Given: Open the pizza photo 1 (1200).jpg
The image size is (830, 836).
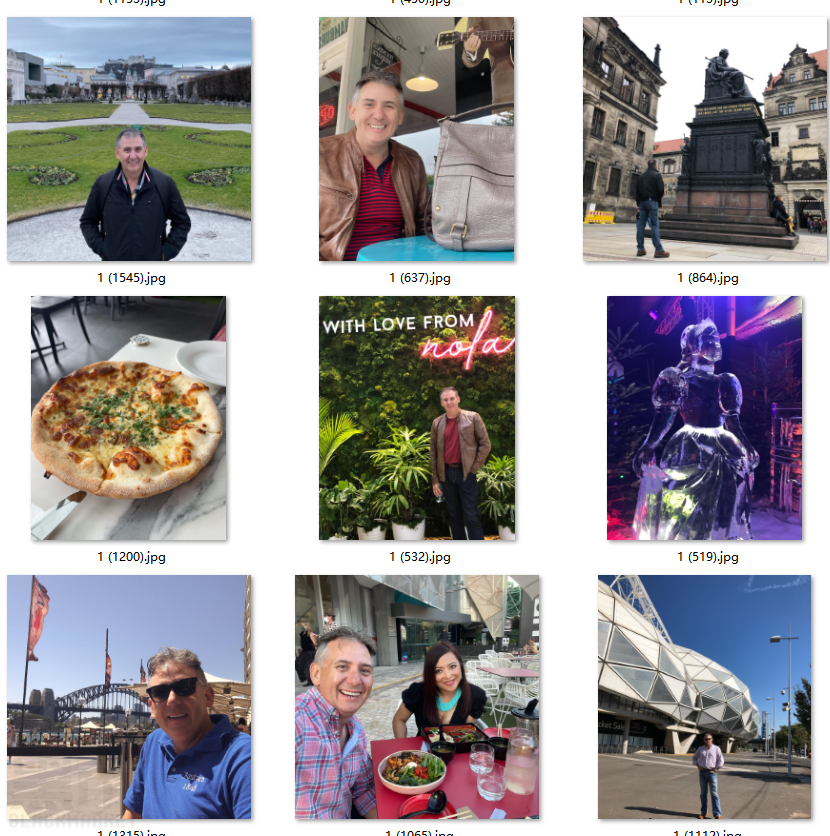Looking at the screenshot, I should tap(129, 417).
